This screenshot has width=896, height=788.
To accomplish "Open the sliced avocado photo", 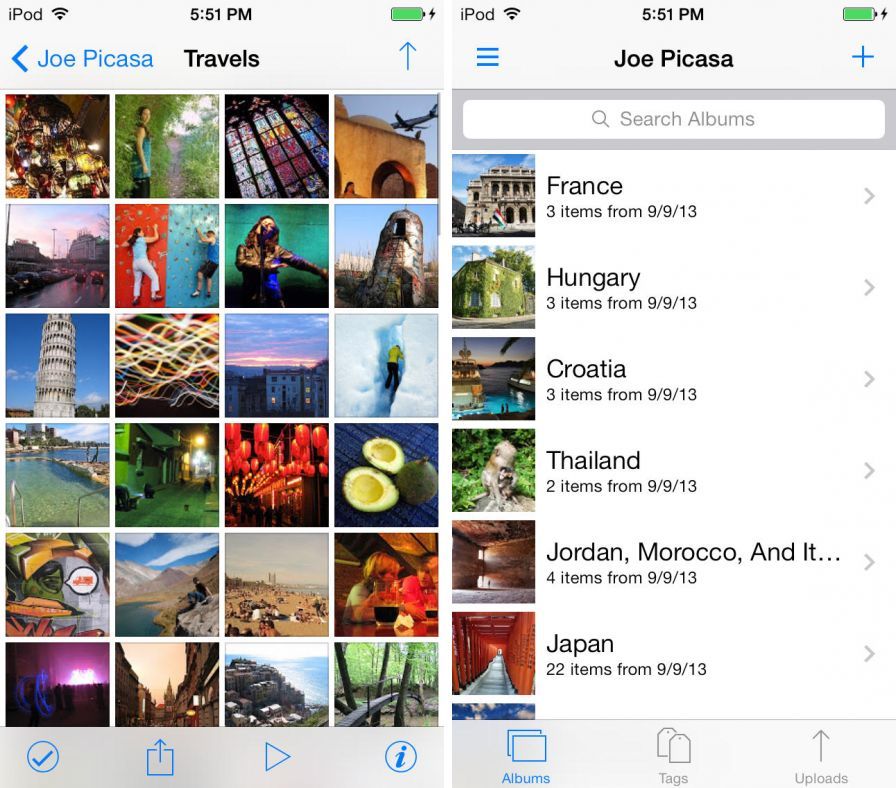I will [386, 474].
